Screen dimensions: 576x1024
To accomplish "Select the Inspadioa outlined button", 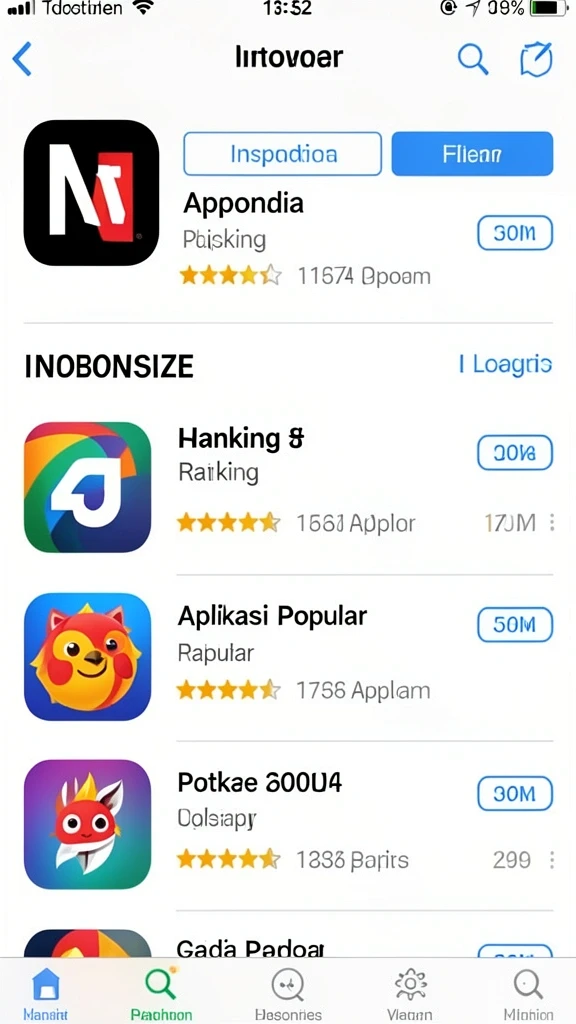I will click(x=283, y=153).
